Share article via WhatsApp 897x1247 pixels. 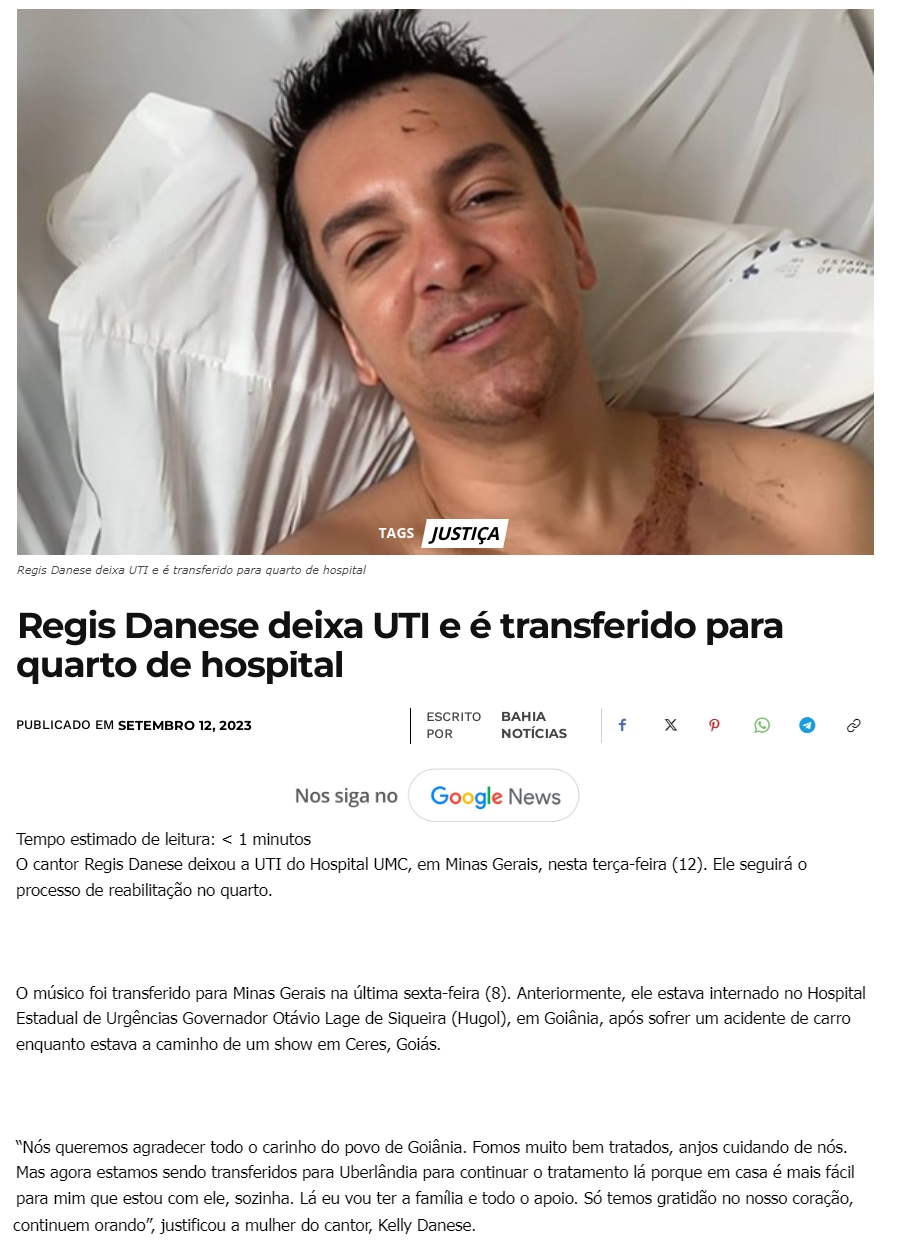click(762, 725)
